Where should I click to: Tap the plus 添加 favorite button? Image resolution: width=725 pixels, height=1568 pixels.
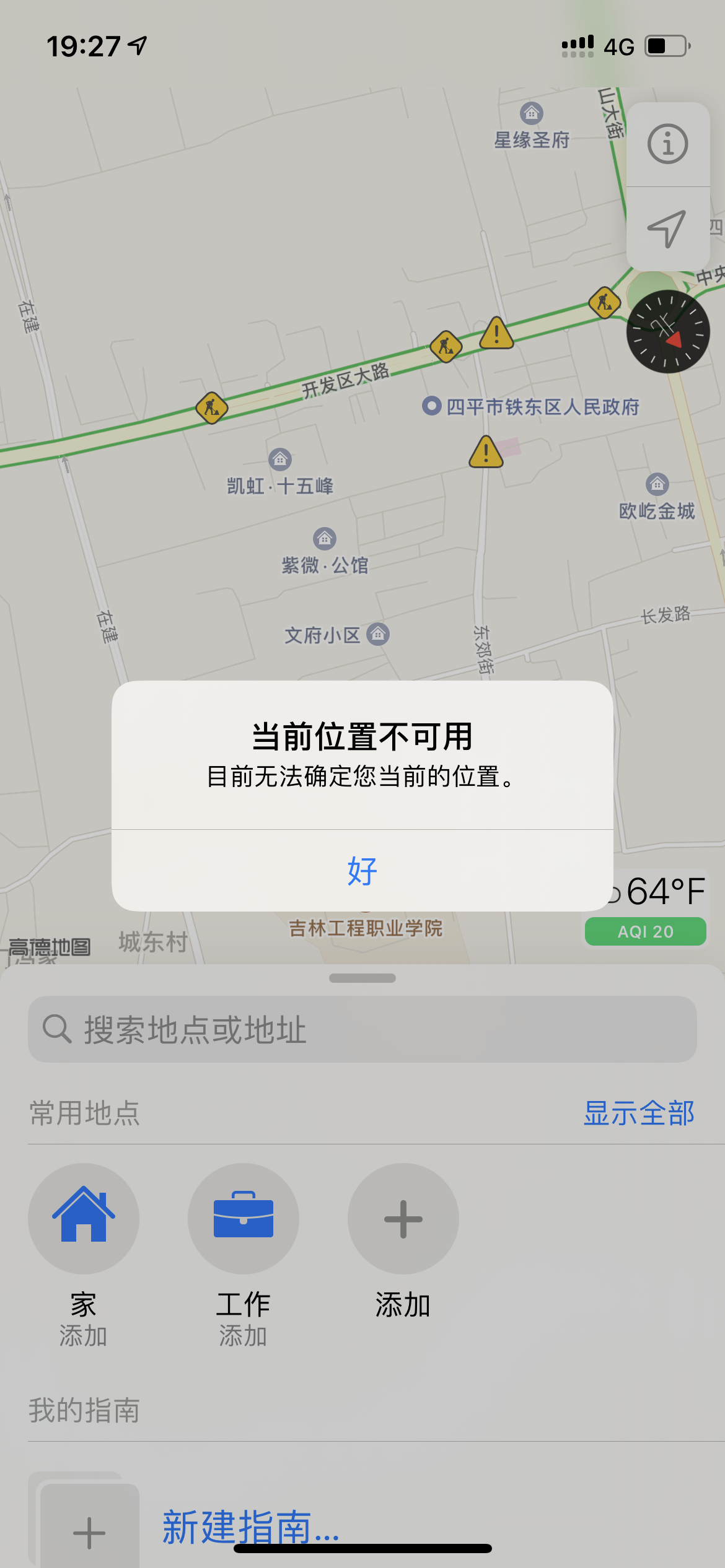[403, 1218]
